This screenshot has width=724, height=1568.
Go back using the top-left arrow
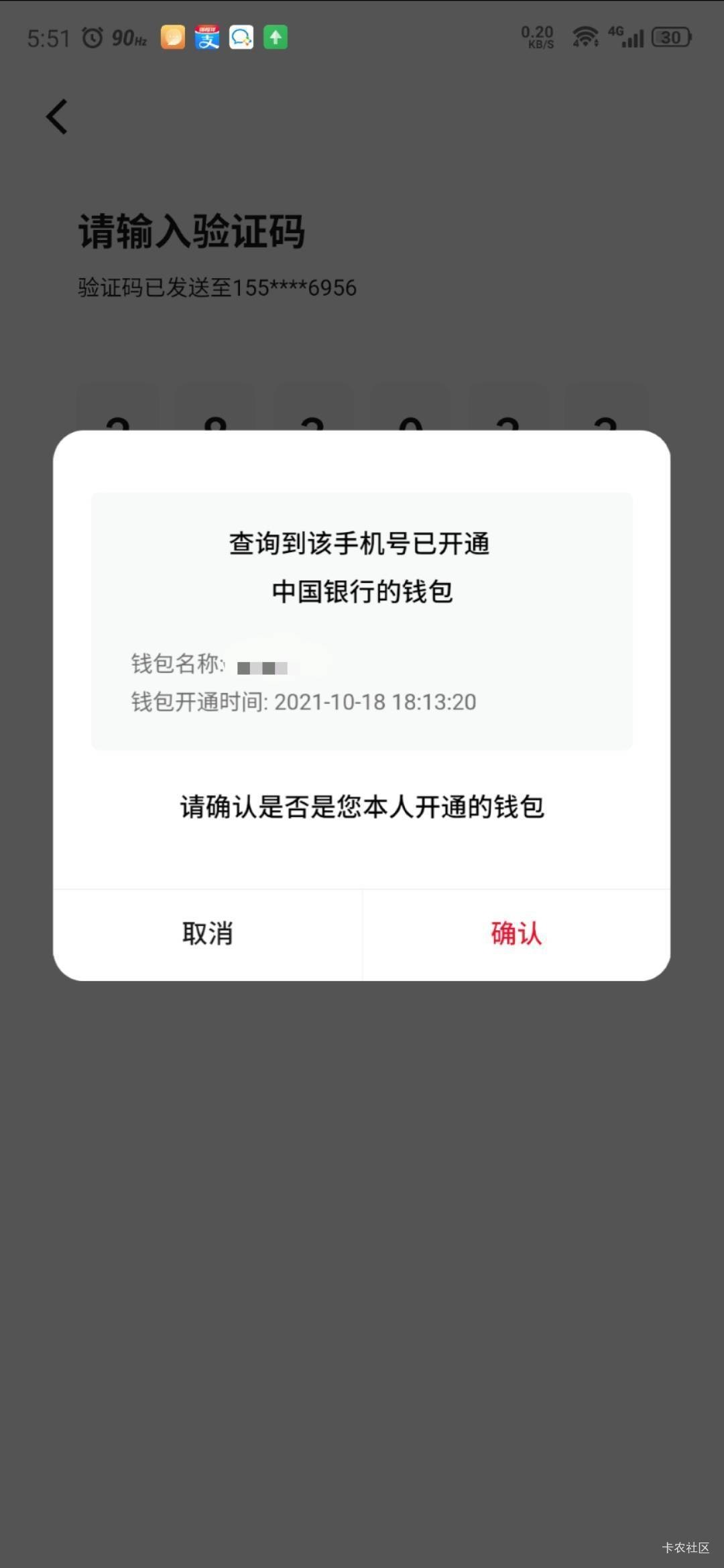point(57,117)
